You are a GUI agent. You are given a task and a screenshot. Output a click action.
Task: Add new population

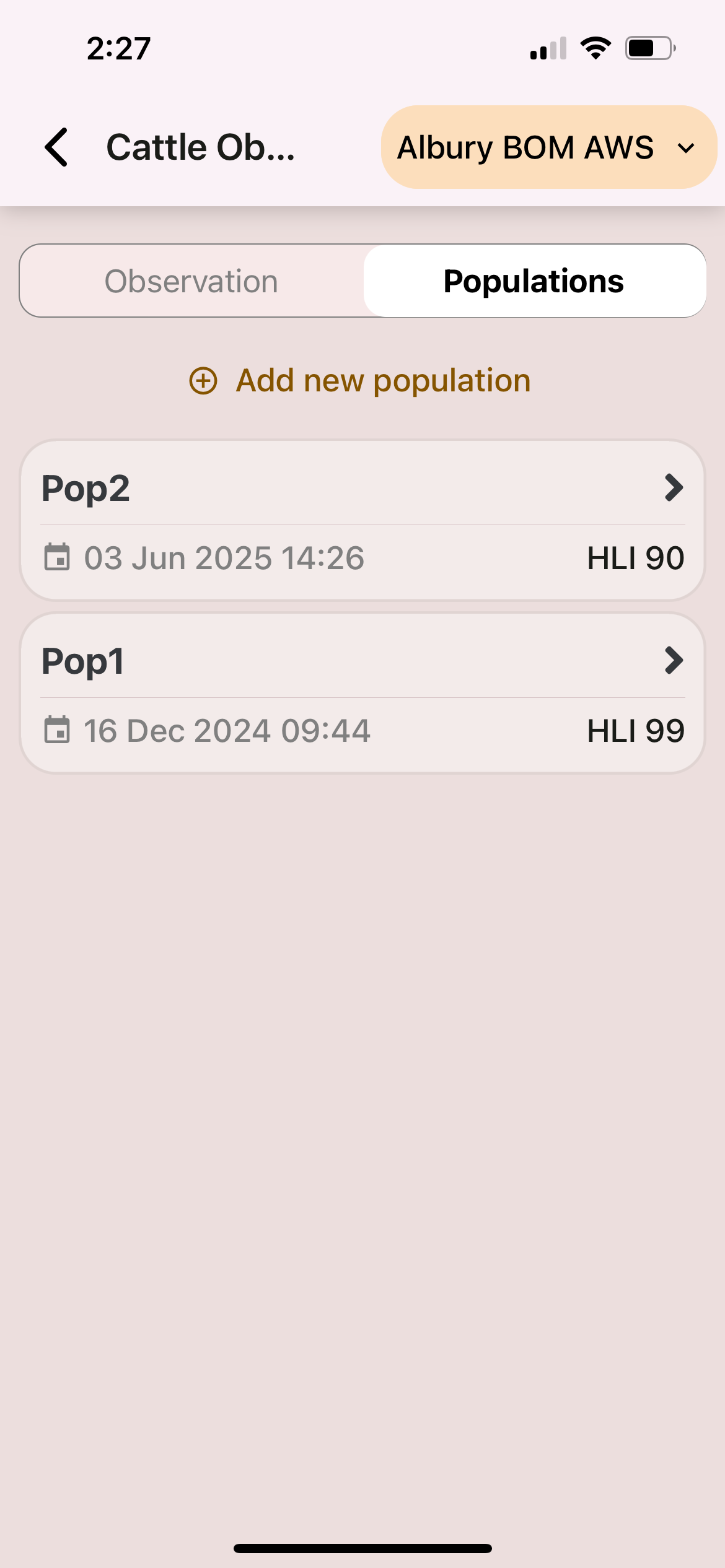361,380
